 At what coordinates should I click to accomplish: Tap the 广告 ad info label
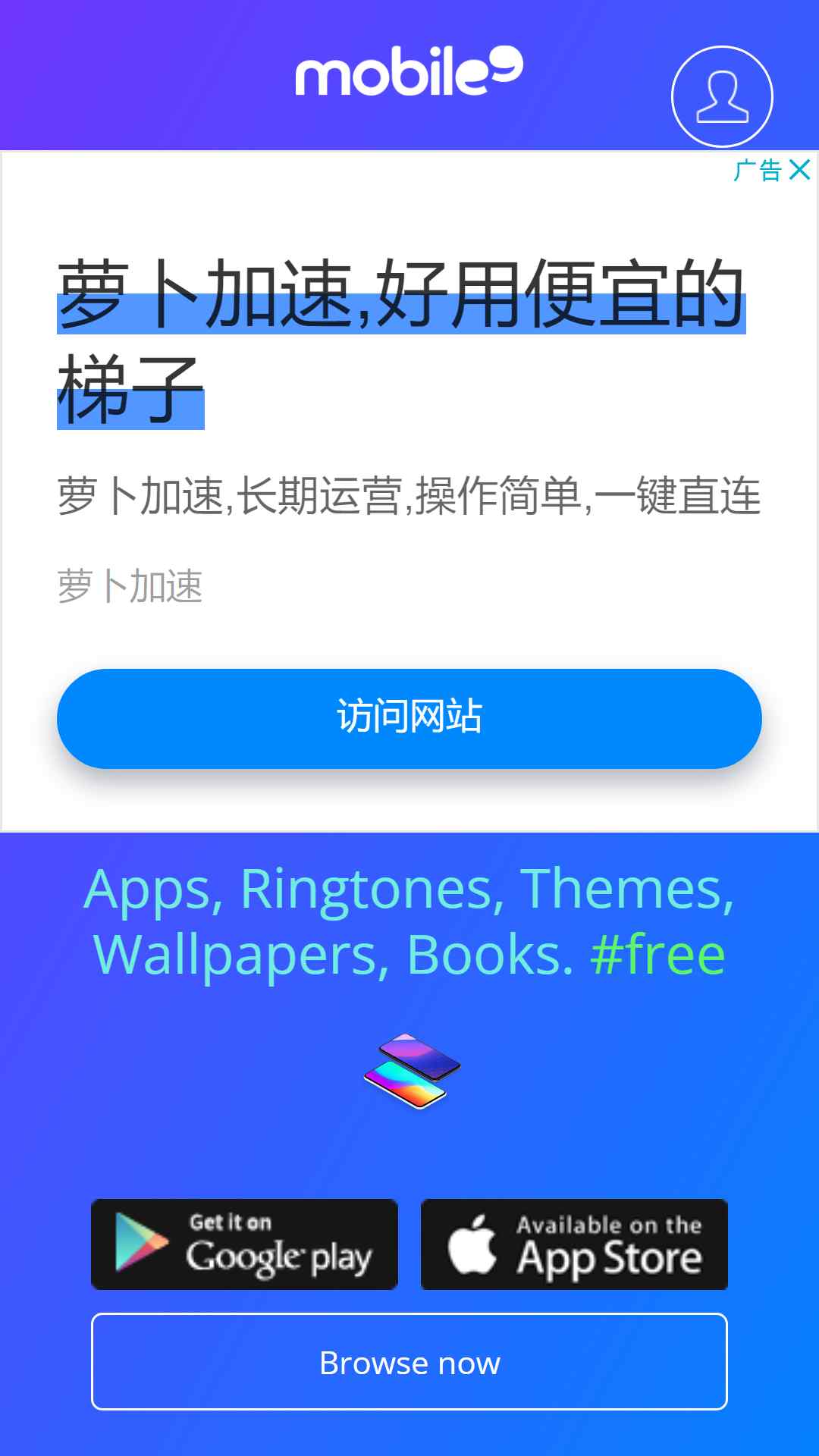click(x=758, y=170)
